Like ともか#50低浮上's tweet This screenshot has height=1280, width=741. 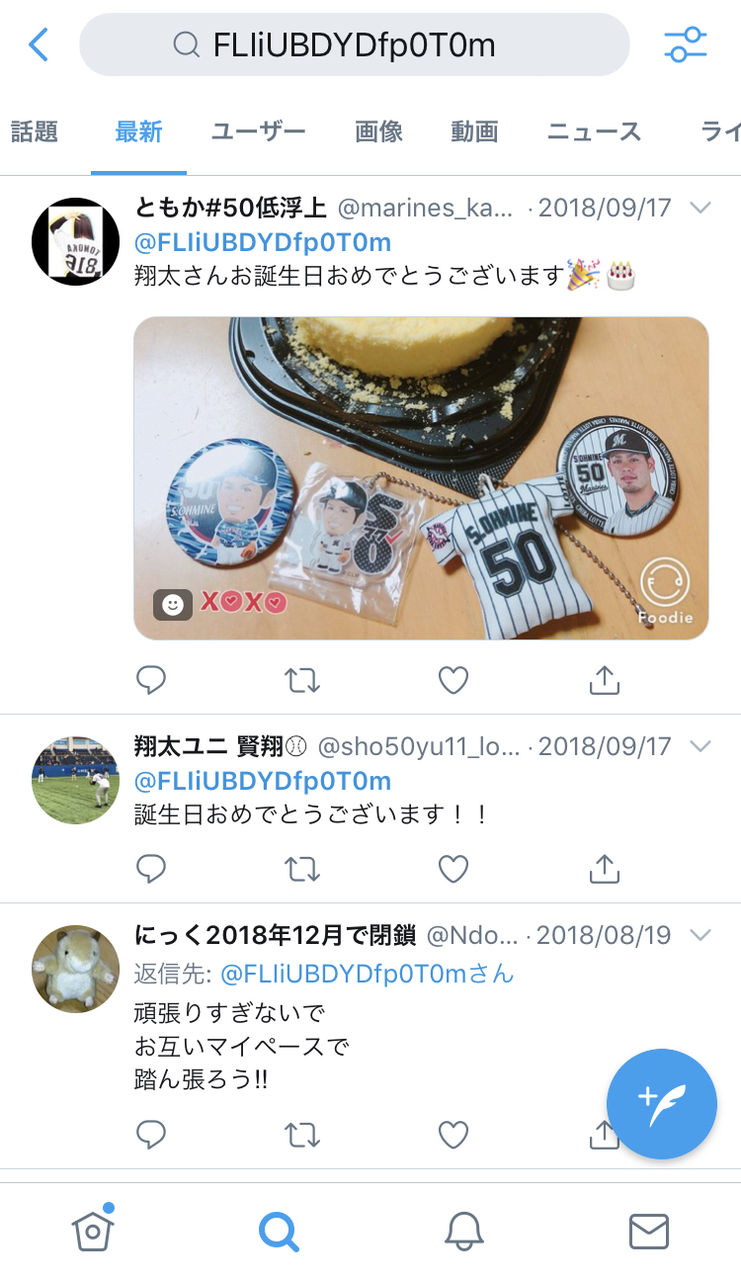click(x=453, y=681)
